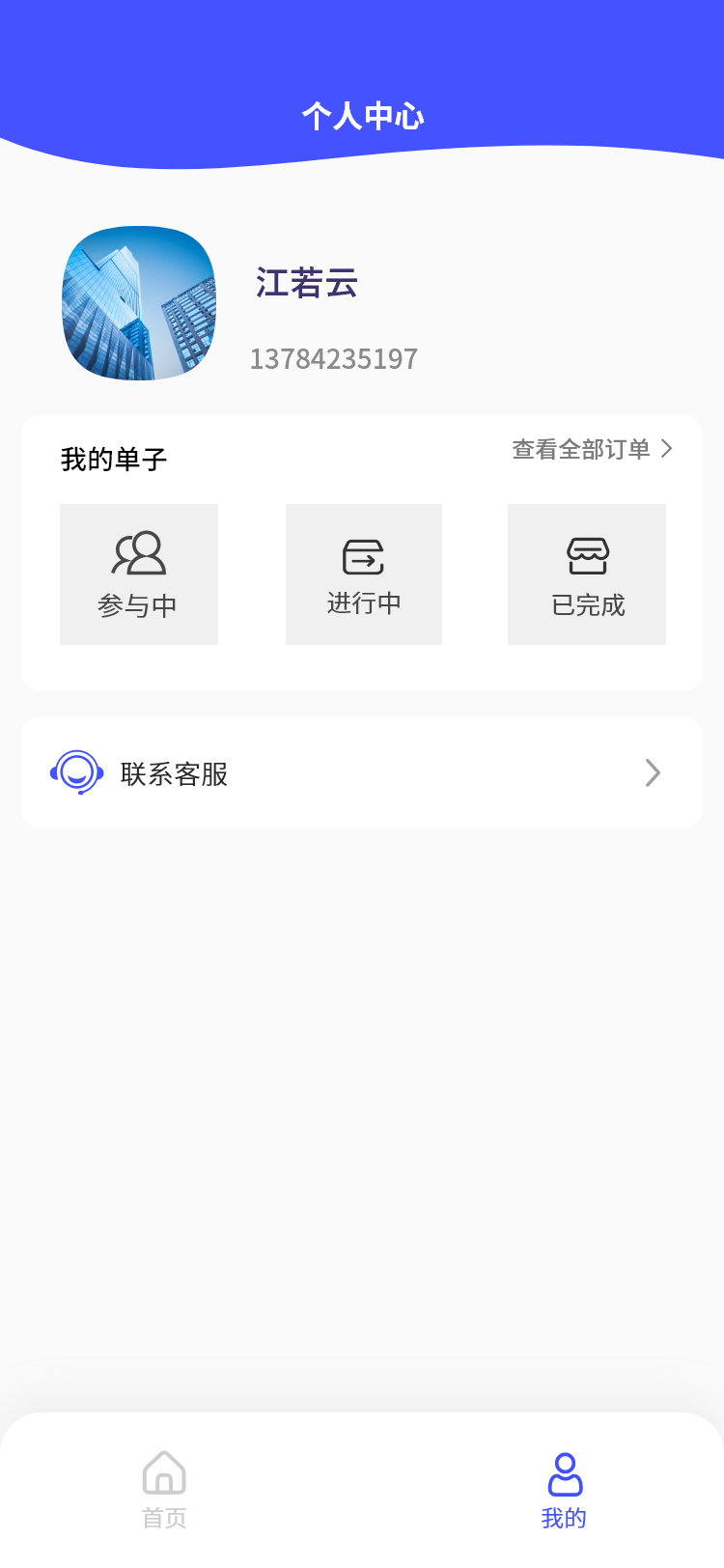Open the 参与中 orders

(138, 574)
